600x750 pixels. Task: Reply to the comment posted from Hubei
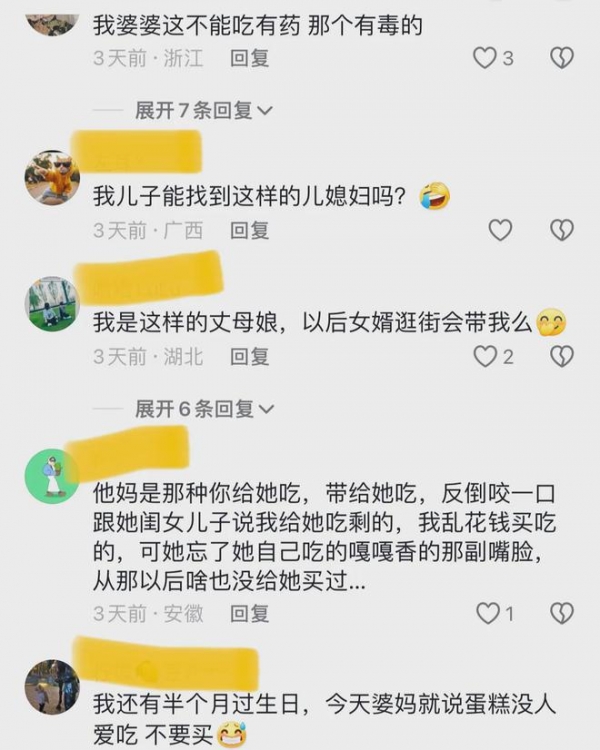[250, 356]
